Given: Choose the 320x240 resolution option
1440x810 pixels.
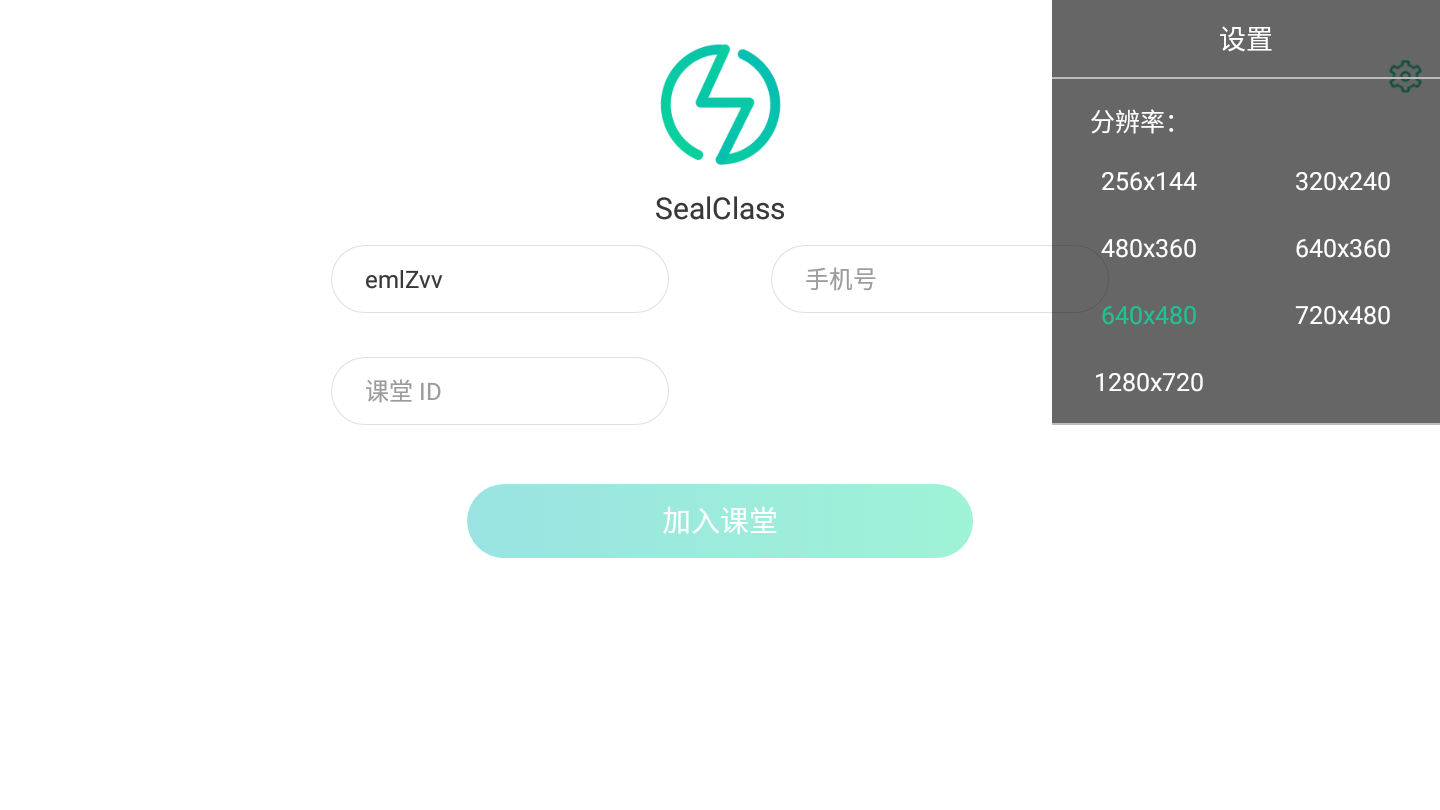Looking at the screenshot, I should (x=1342, y=181).
